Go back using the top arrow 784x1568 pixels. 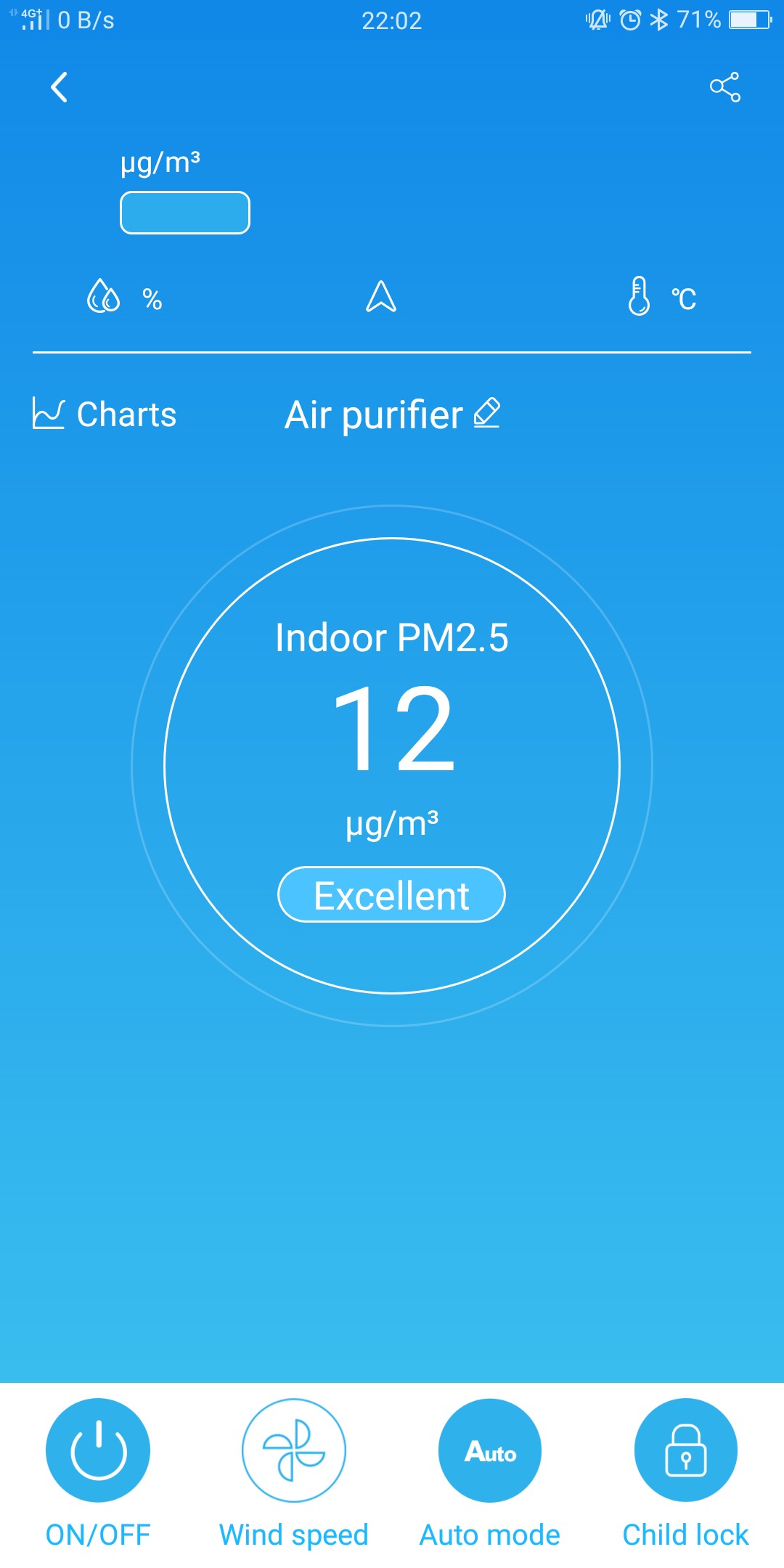[x=60, y=88]
